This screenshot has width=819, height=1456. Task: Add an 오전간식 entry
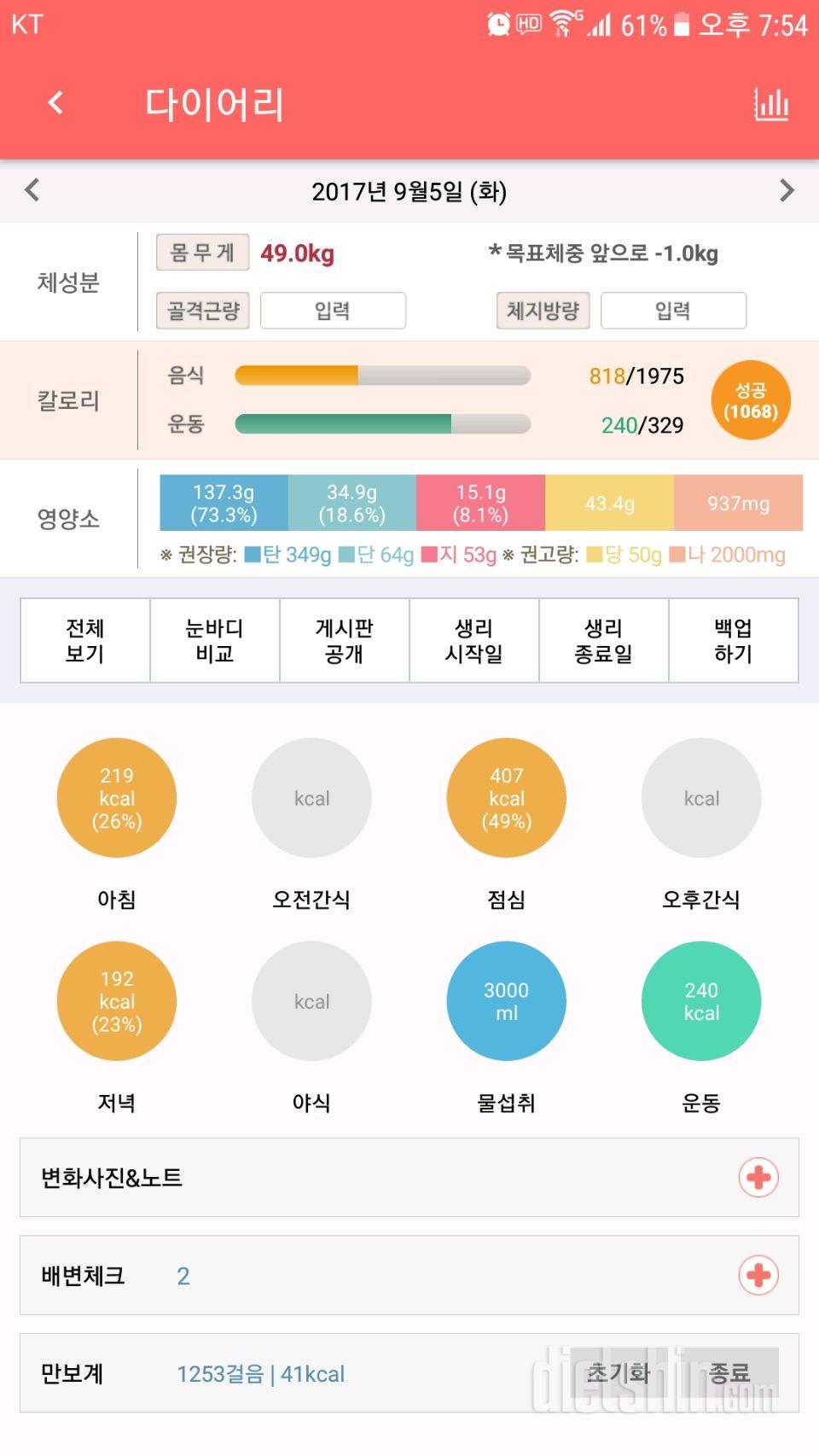311,798
